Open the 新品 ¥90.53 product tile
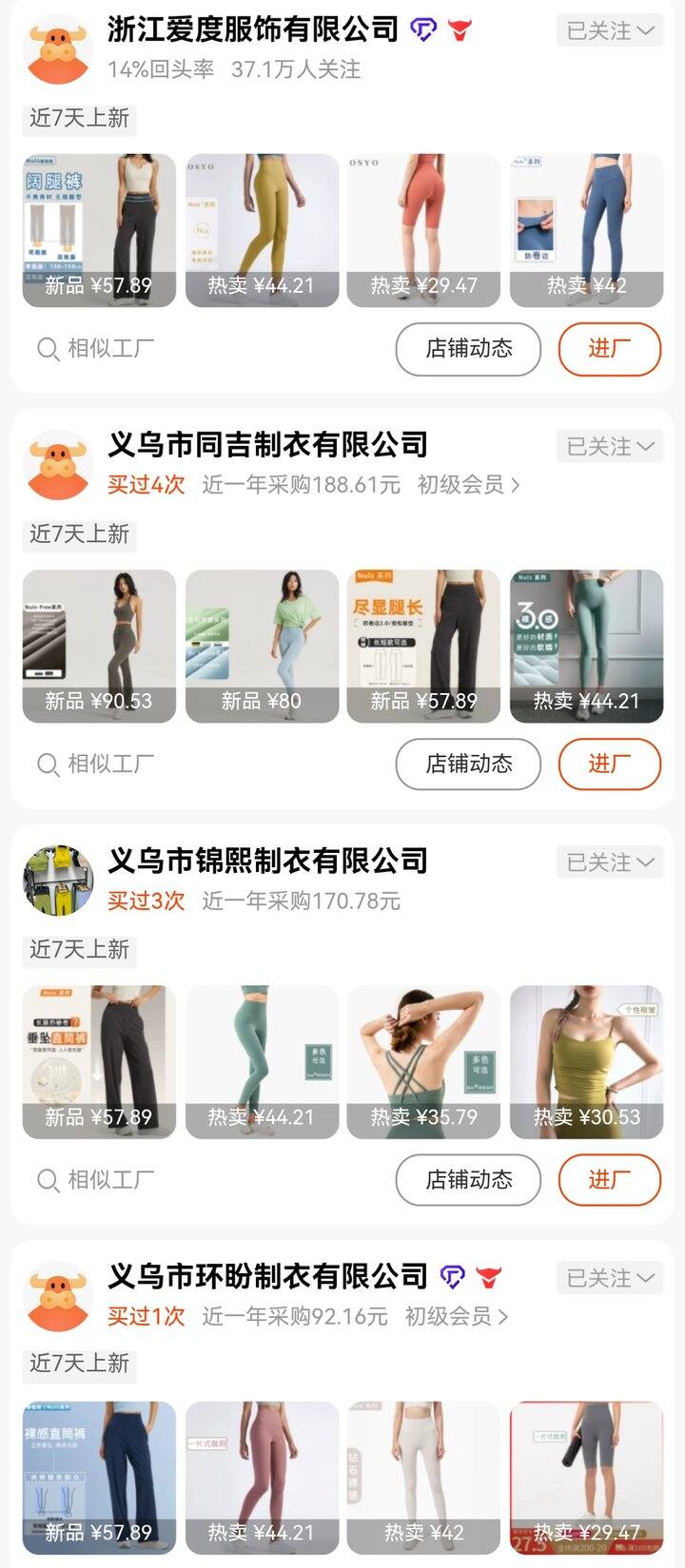The image size is (685, 1568). pos(99,646)
